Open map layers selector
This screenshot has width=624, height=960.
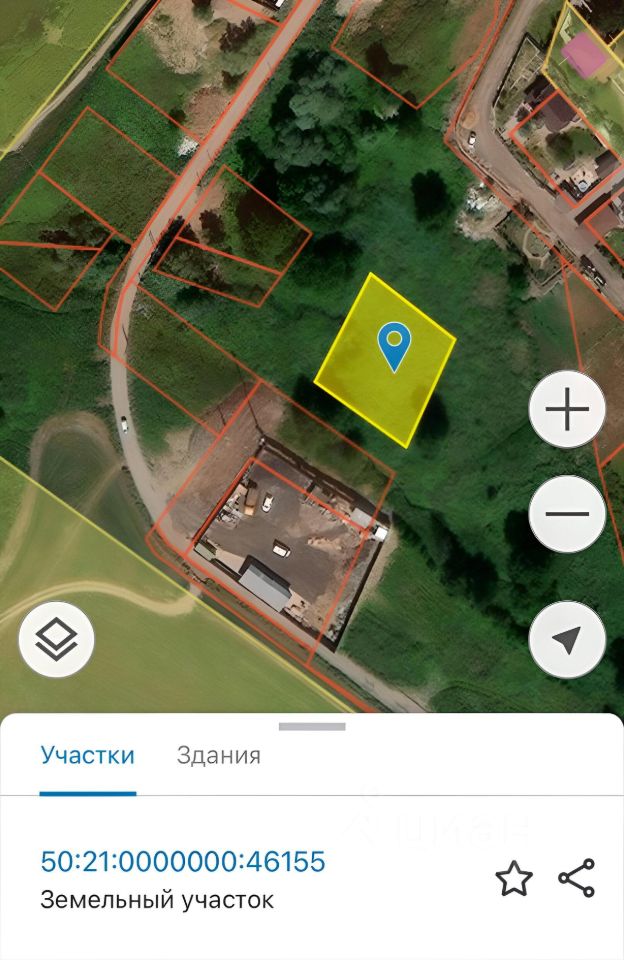coord(56,640)
